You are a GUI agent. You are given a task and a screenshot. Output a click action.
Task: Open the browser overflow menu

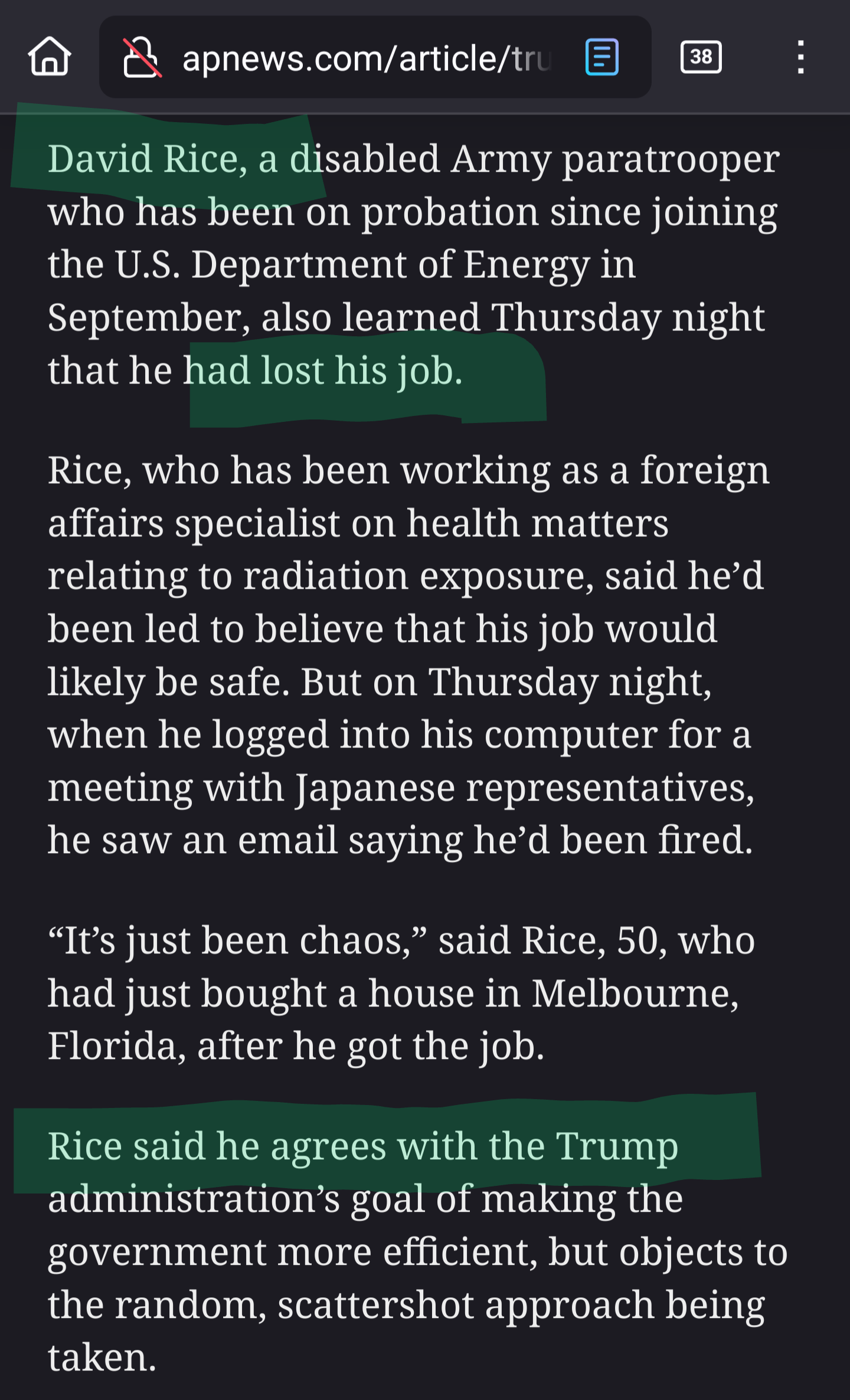800,57
